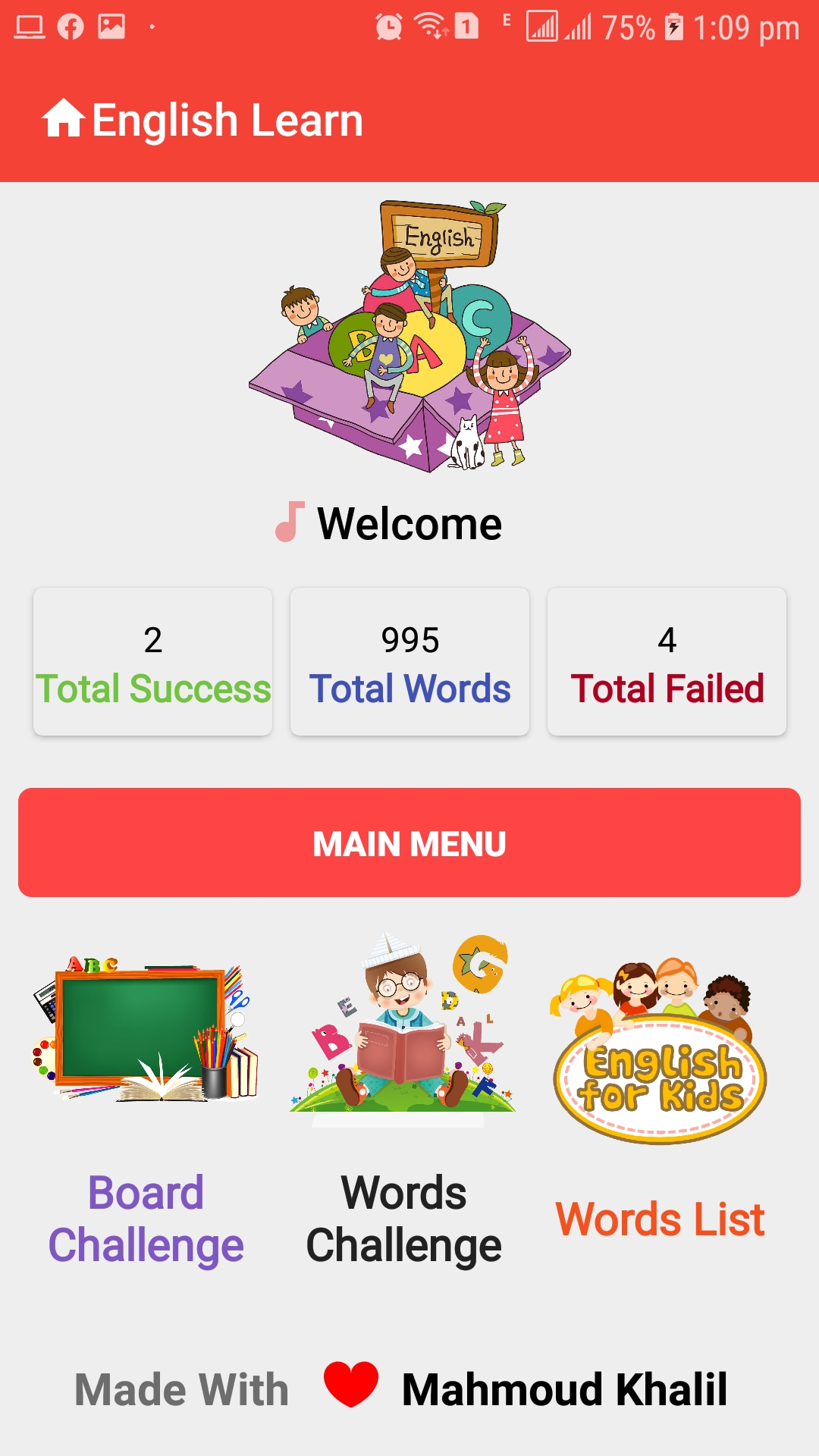The image size is (819, 1456).
Task: Select the Total Words card
Action: (x=409, y=660)
